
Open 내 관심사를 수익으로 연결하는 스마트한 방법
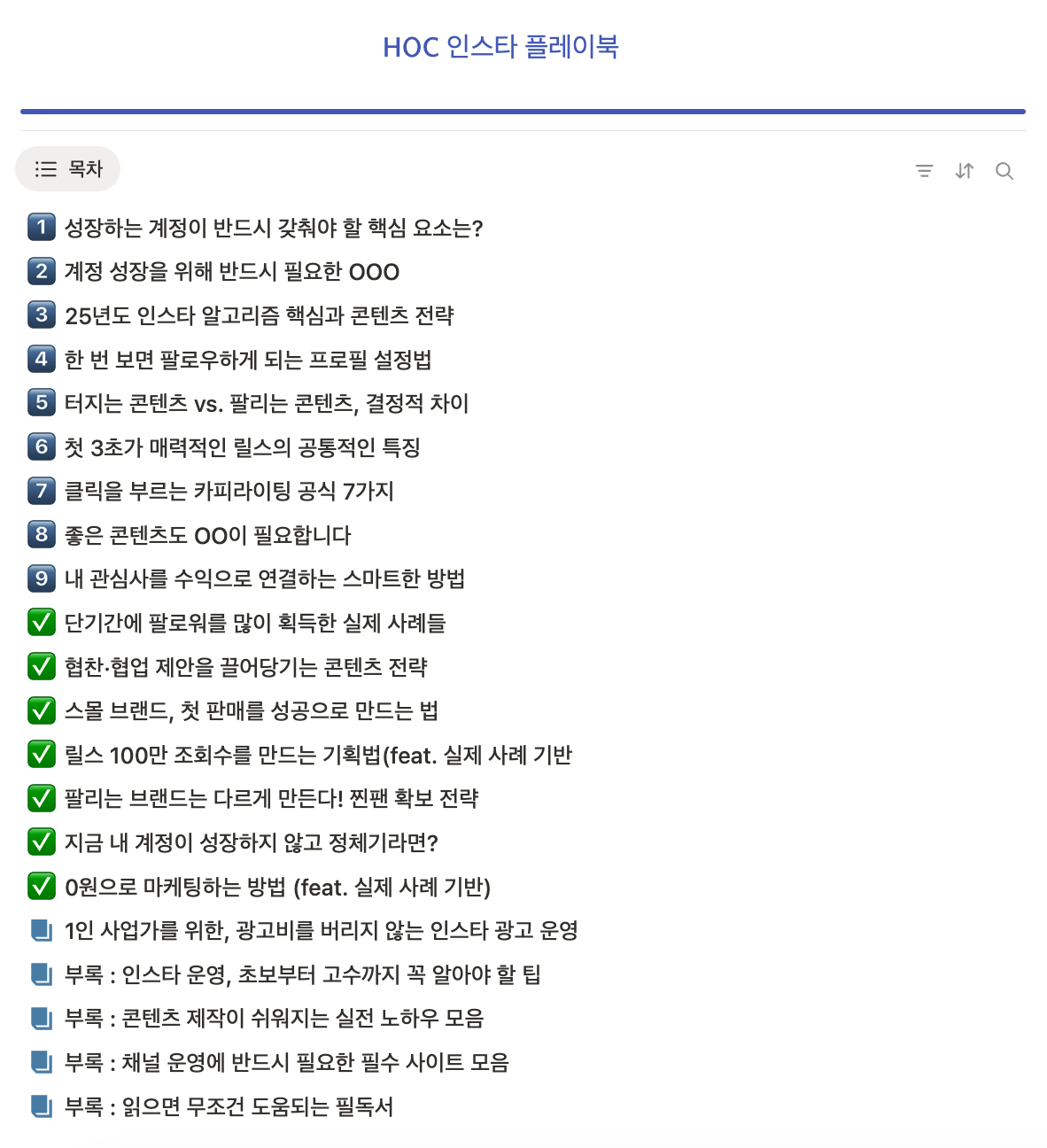tap(264, 579)
